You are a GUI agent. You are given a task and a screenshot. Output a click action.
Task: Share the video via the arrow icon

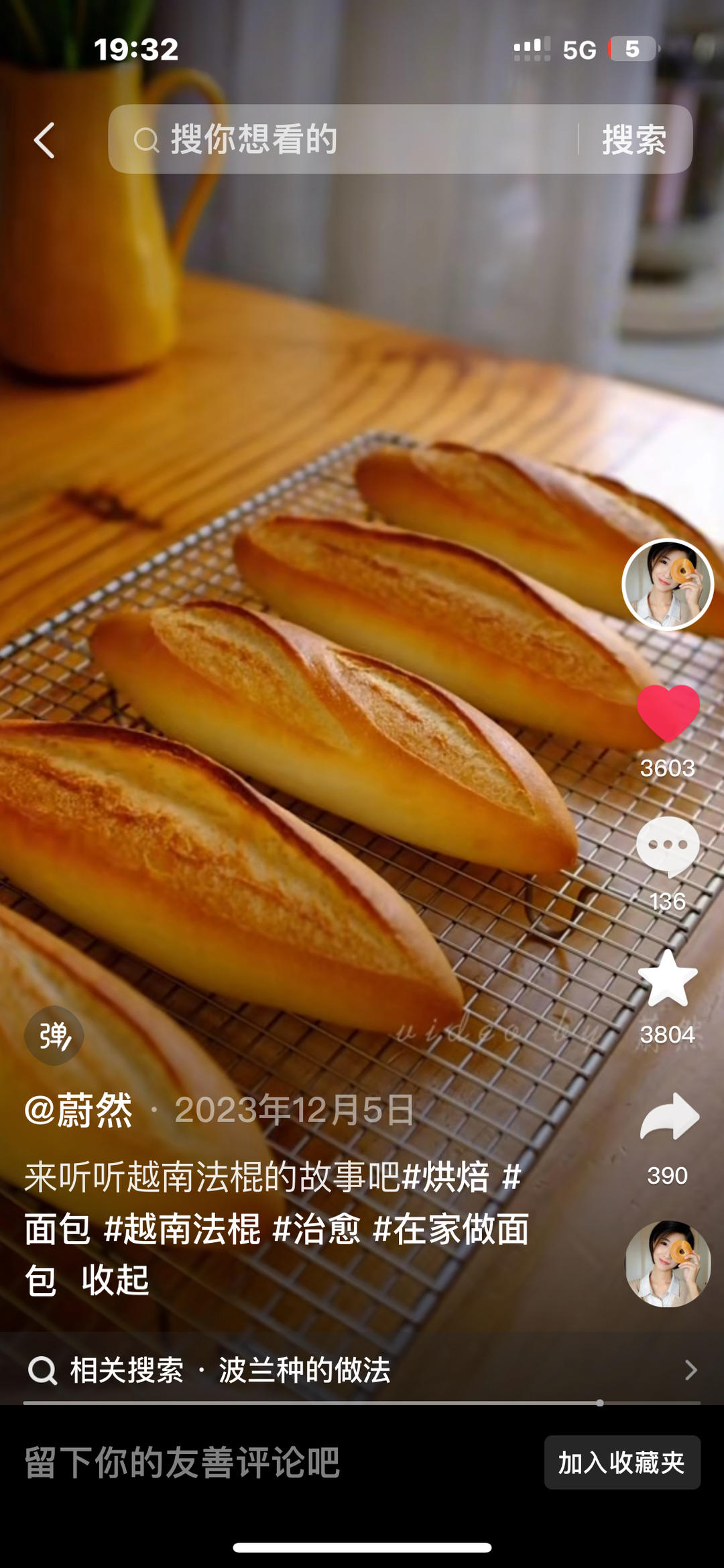[x=669, y=1117]
